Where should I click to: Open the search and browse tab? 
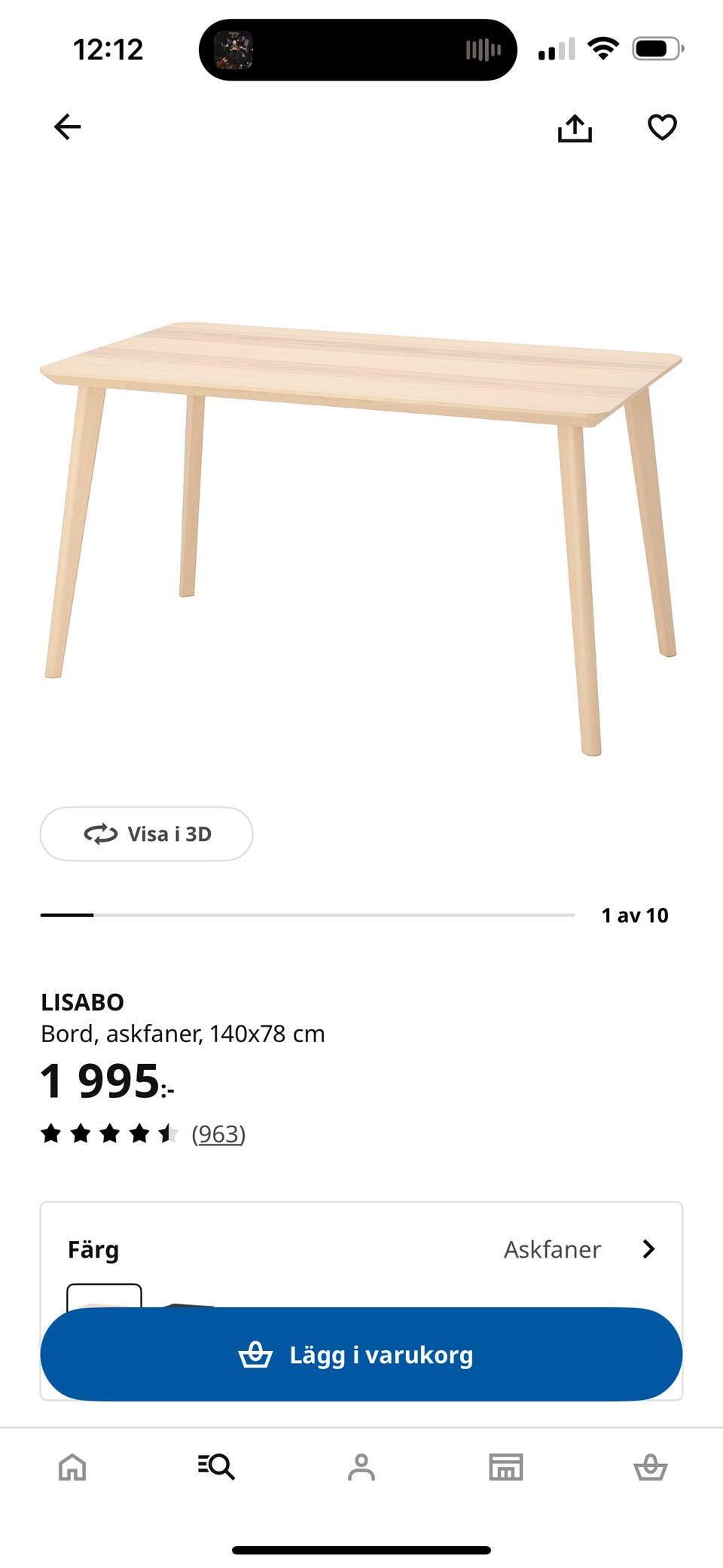217,1467
